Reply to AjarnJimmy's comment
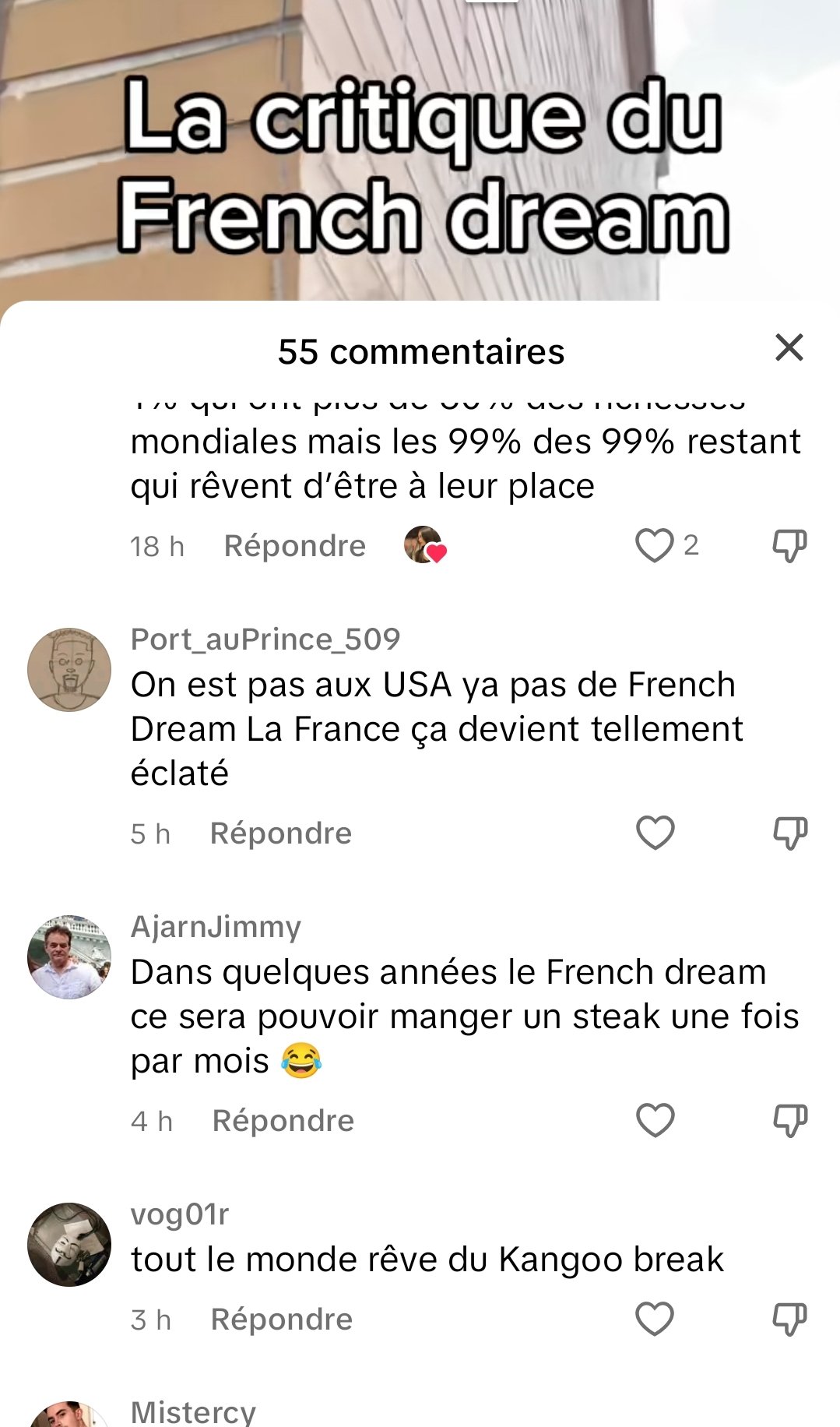 coord(283,1121)
